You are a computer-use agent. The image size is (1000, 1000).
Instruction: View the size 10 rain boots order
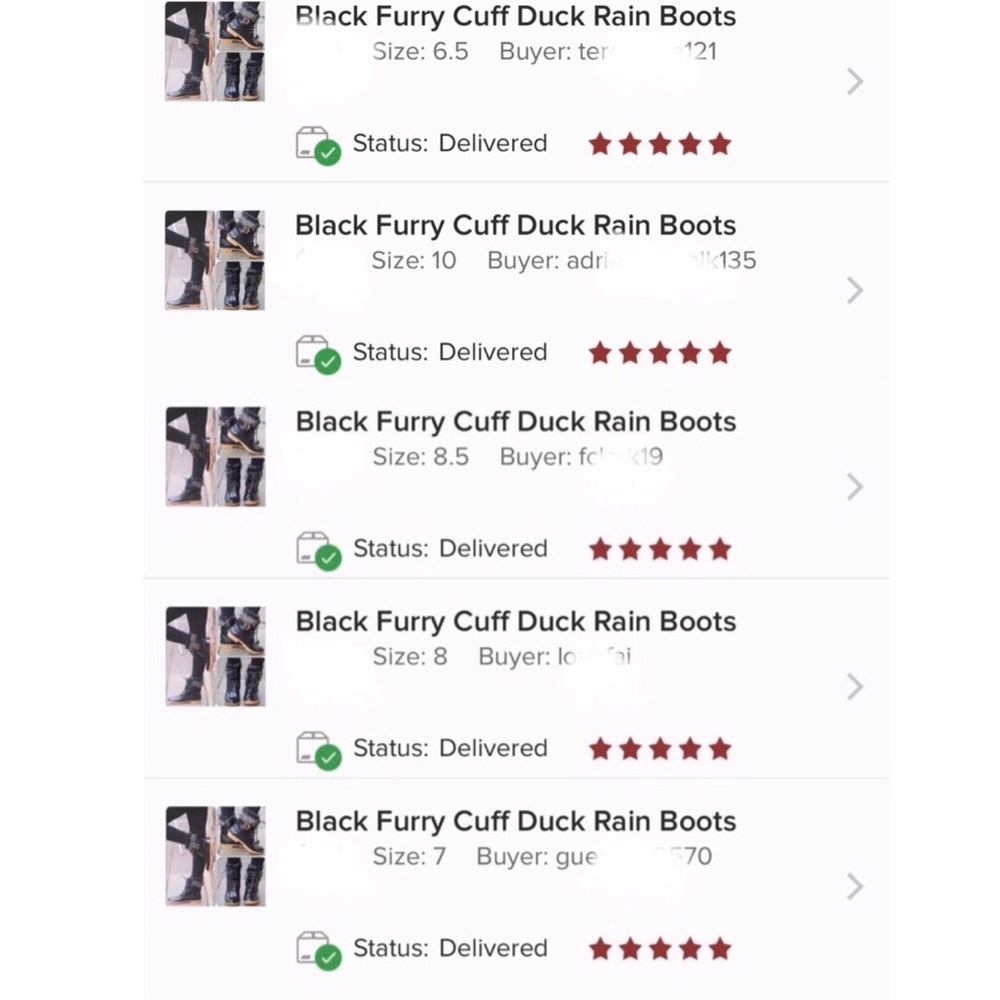(853, 290)
